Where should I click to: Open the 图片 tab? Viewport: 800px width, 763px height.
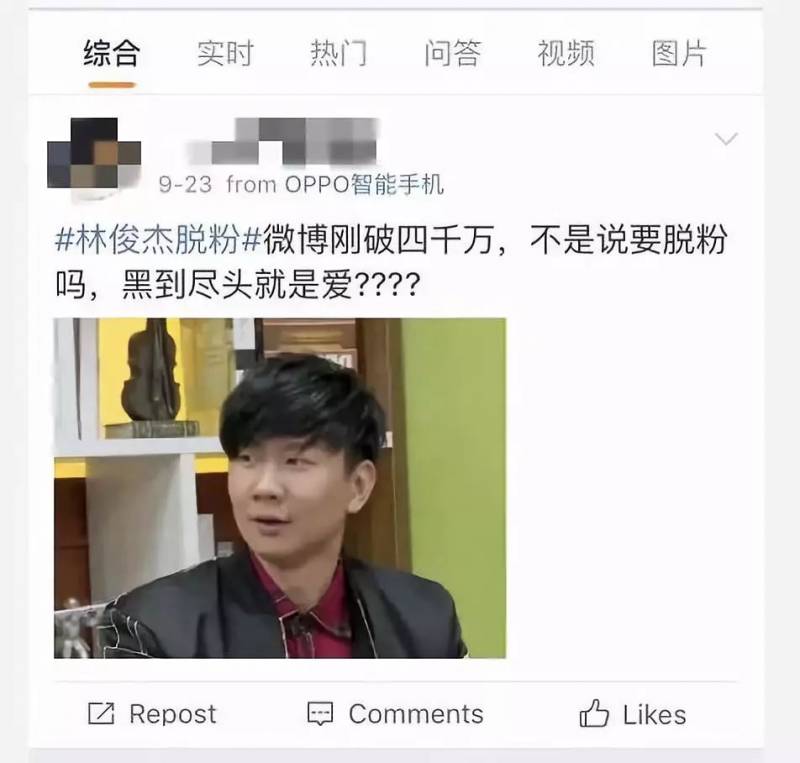679,53
